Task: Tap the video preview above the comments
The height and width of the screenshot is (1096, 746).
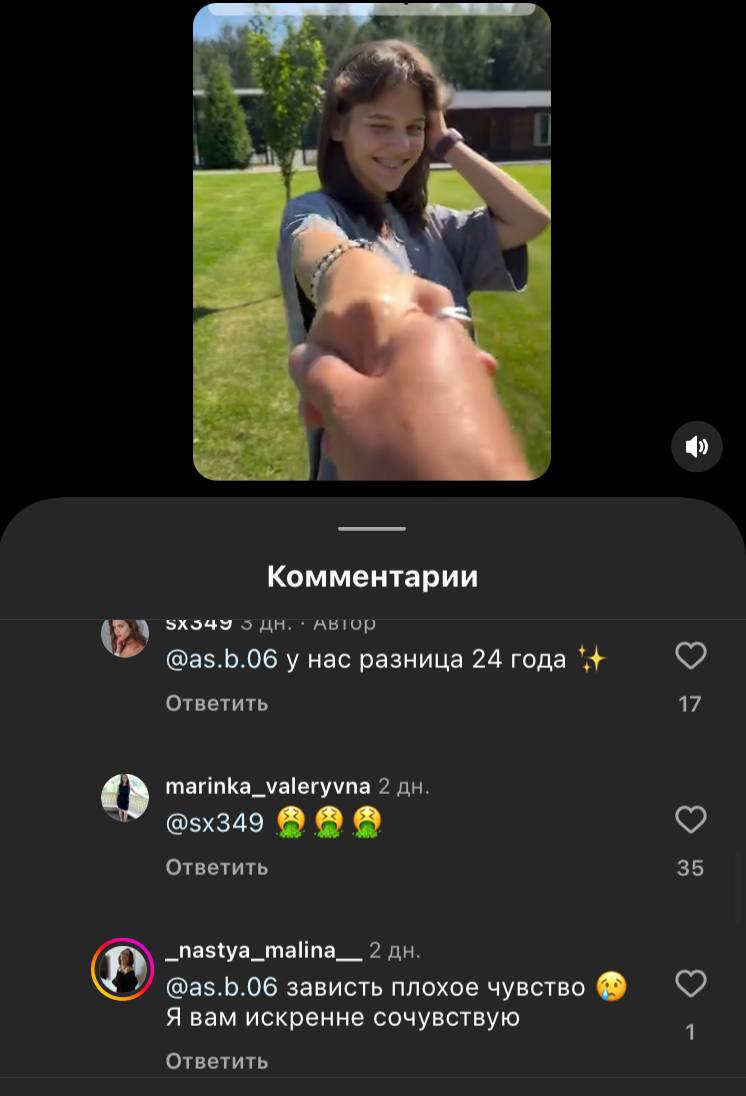Action: [x=371, y=242]
